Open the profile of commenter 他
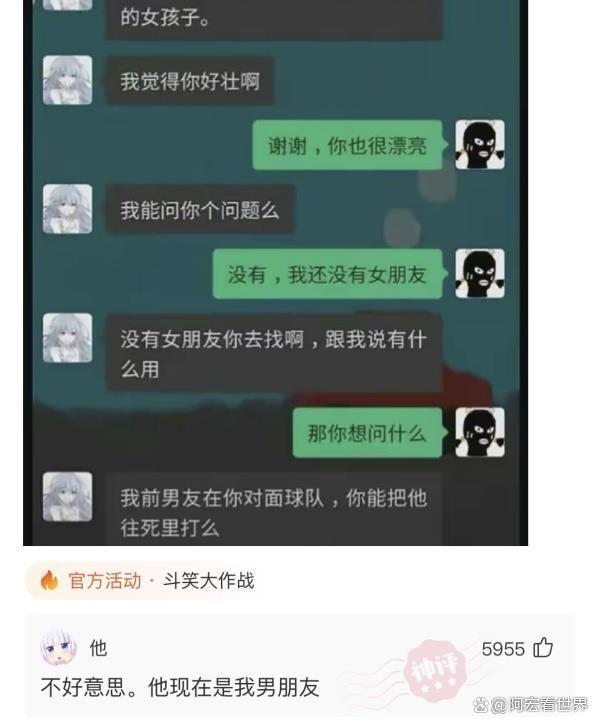Screen dimensions: 600x726 tap(58, 648)
